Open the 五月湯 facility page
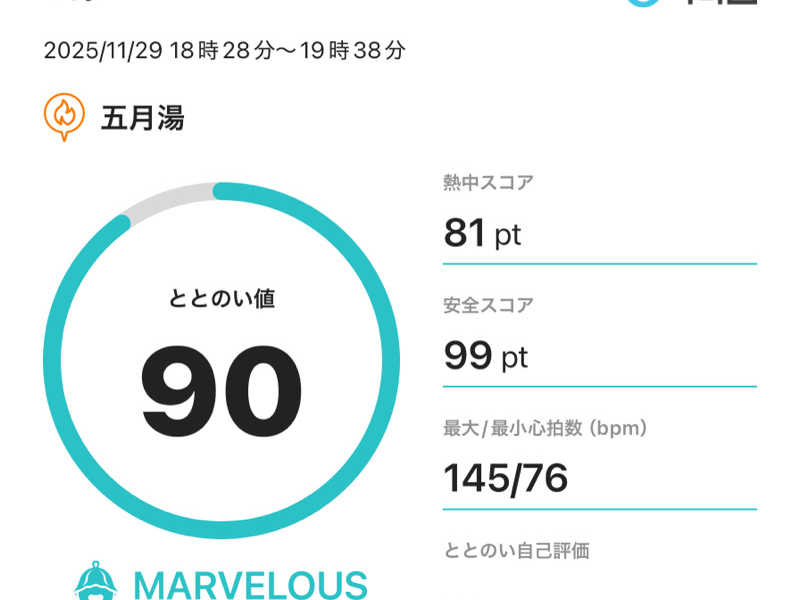 coord(141,118)
